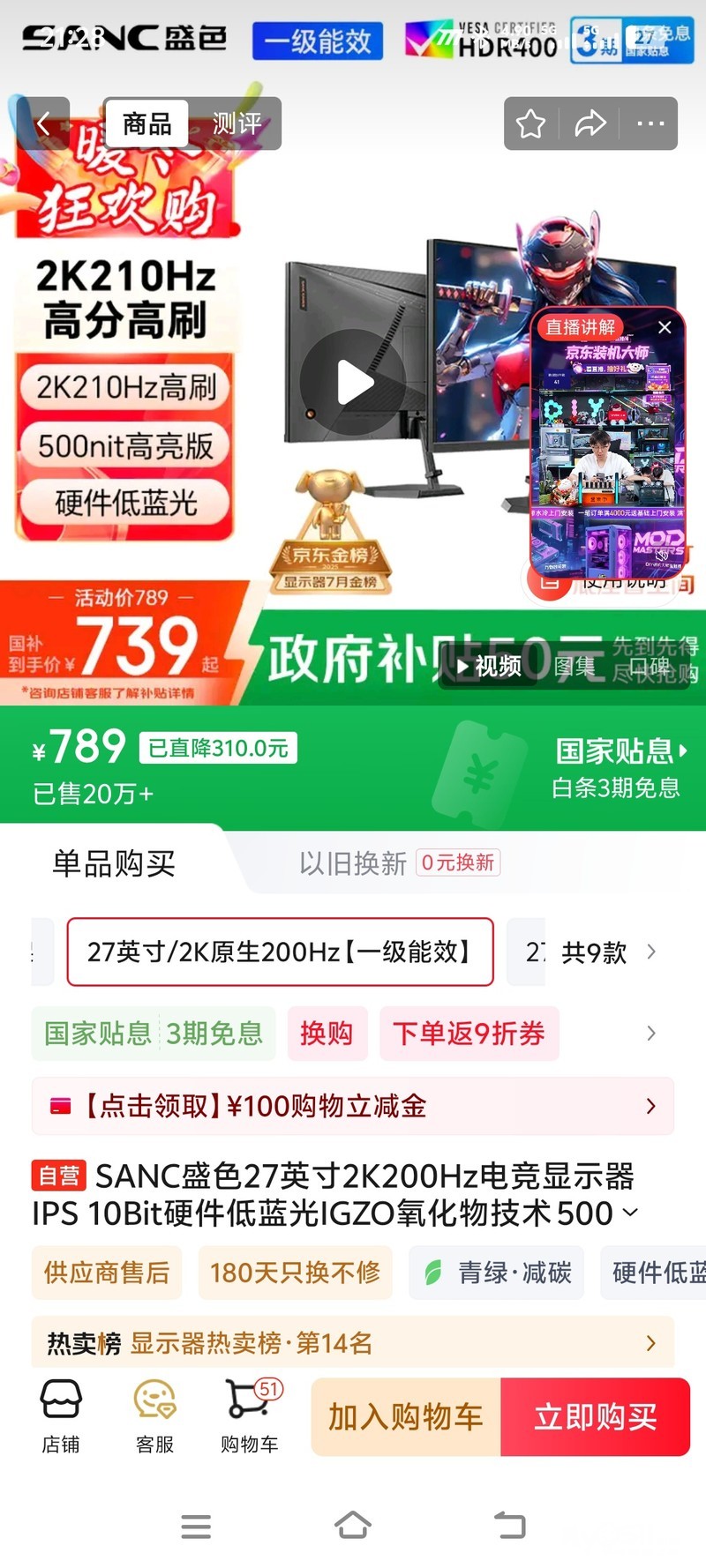View all 共9款 variants
The width and height of the screenshot is (706, 1568).
tap(607, 952)
